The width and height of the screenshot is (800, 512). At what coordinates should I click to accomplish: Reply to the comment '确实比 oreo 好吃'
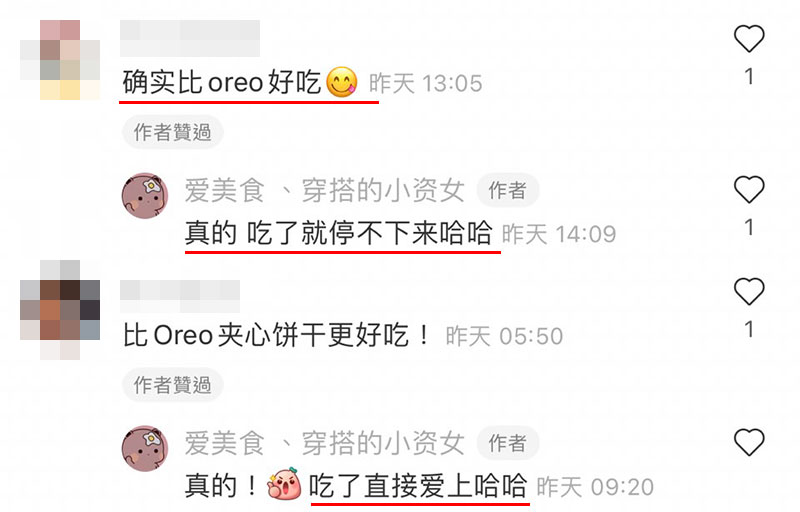pos(220,83)
